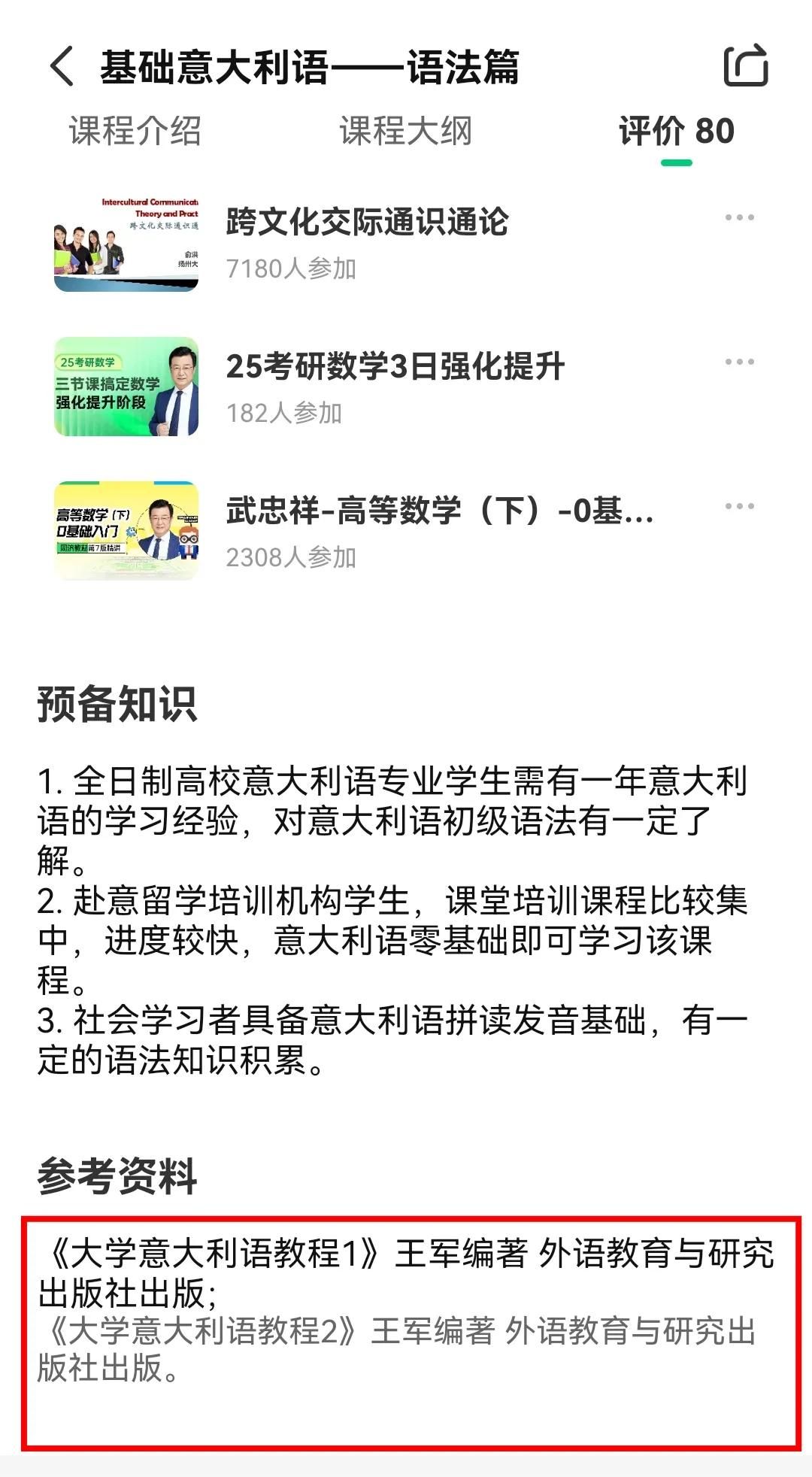The image size is (812, 1477).
Task: Tap the 跨文化交际通识通论 course thumbnail
Action: (x=128, y=241)
